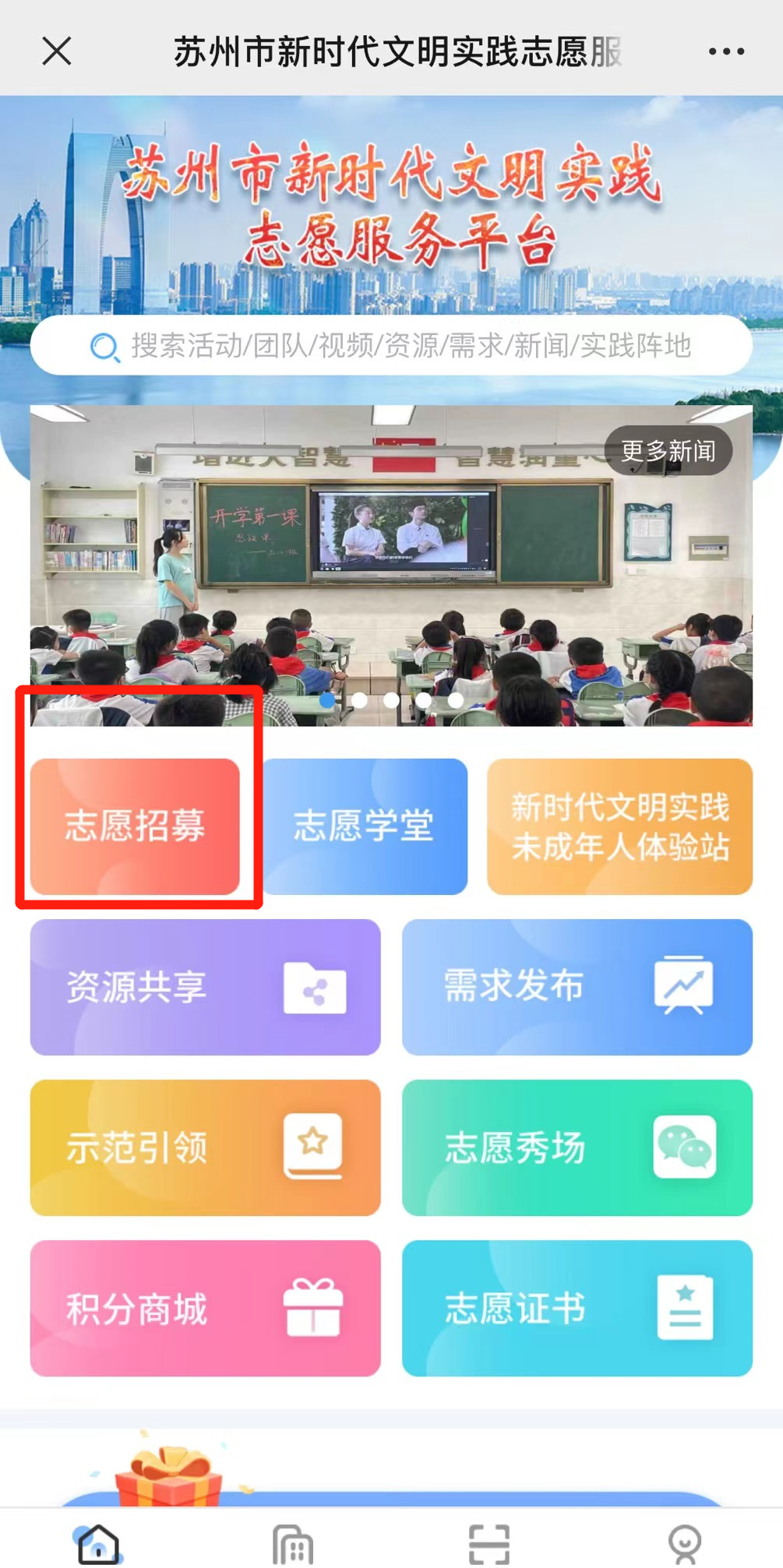Open the three-dot overflow menu
783x1568 pixels.
[726, 51]
